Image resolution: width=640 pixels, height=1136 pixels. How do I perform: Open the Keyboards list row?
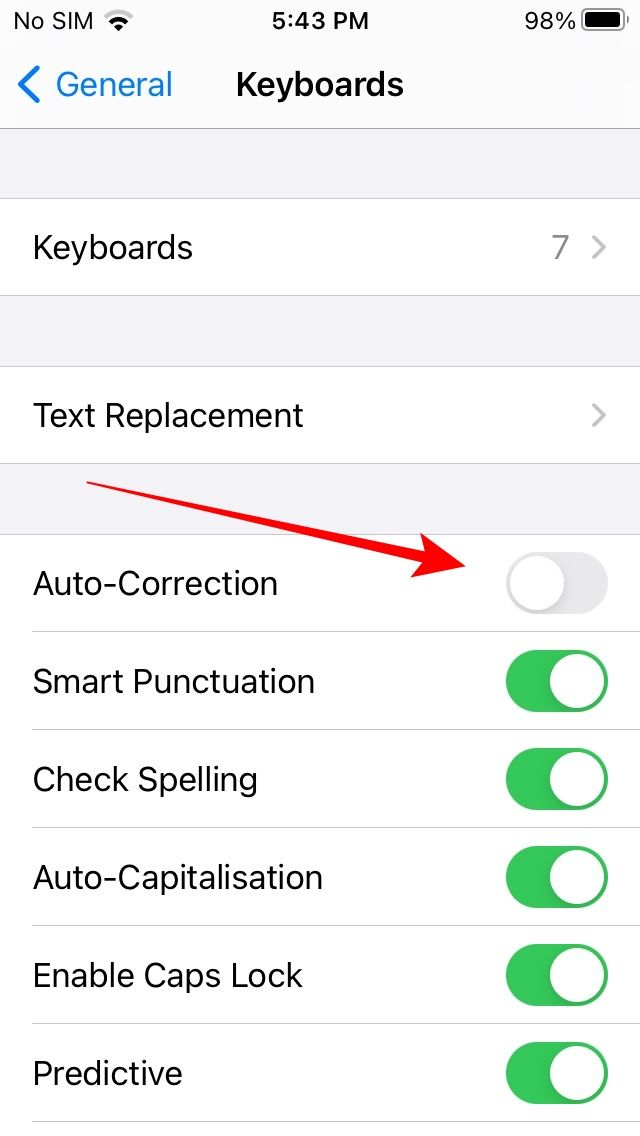[320, 247]
